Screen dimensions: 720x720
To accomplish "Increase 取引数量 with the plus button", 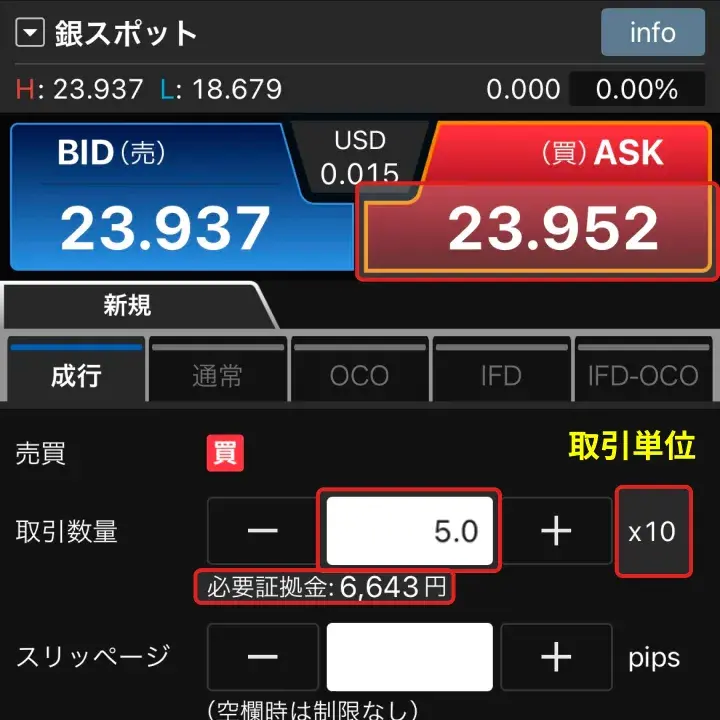I will coord(556,531).
